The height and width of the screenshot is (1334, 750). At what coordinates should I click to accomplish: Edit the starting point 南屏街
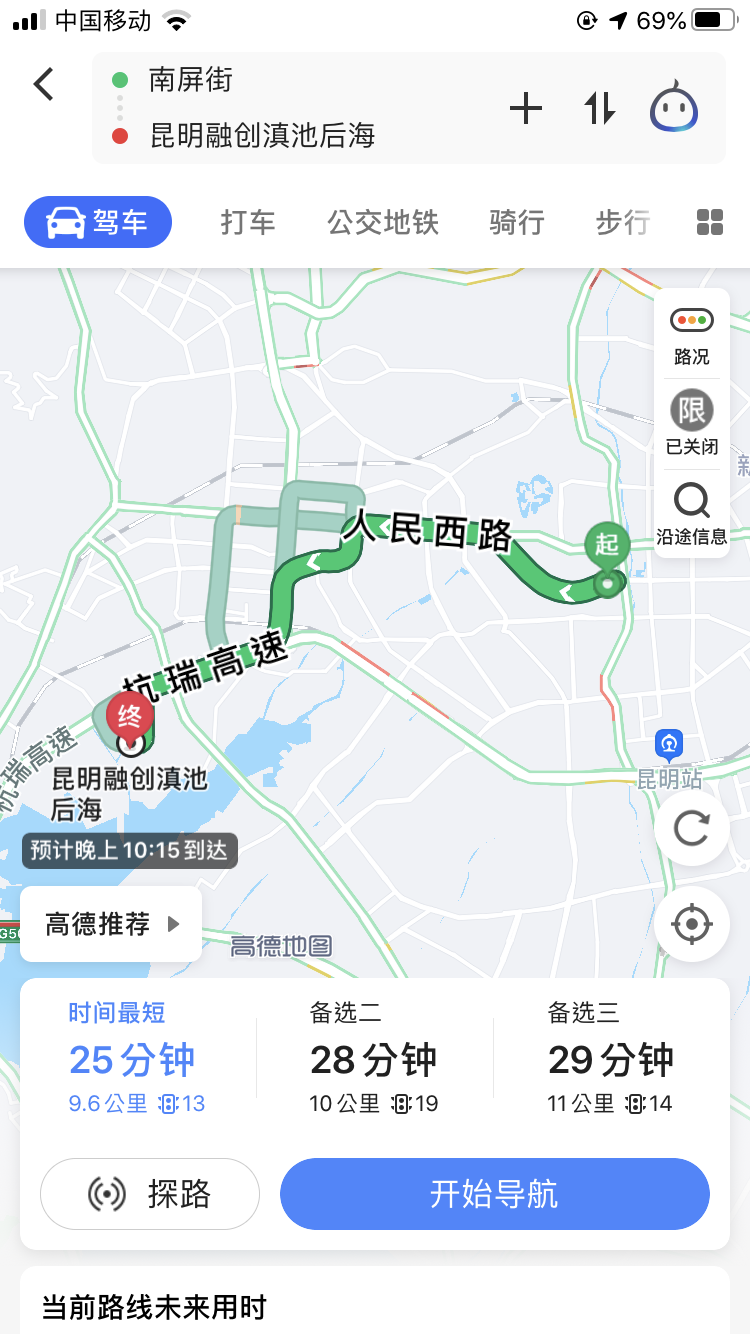click(190, 80)
